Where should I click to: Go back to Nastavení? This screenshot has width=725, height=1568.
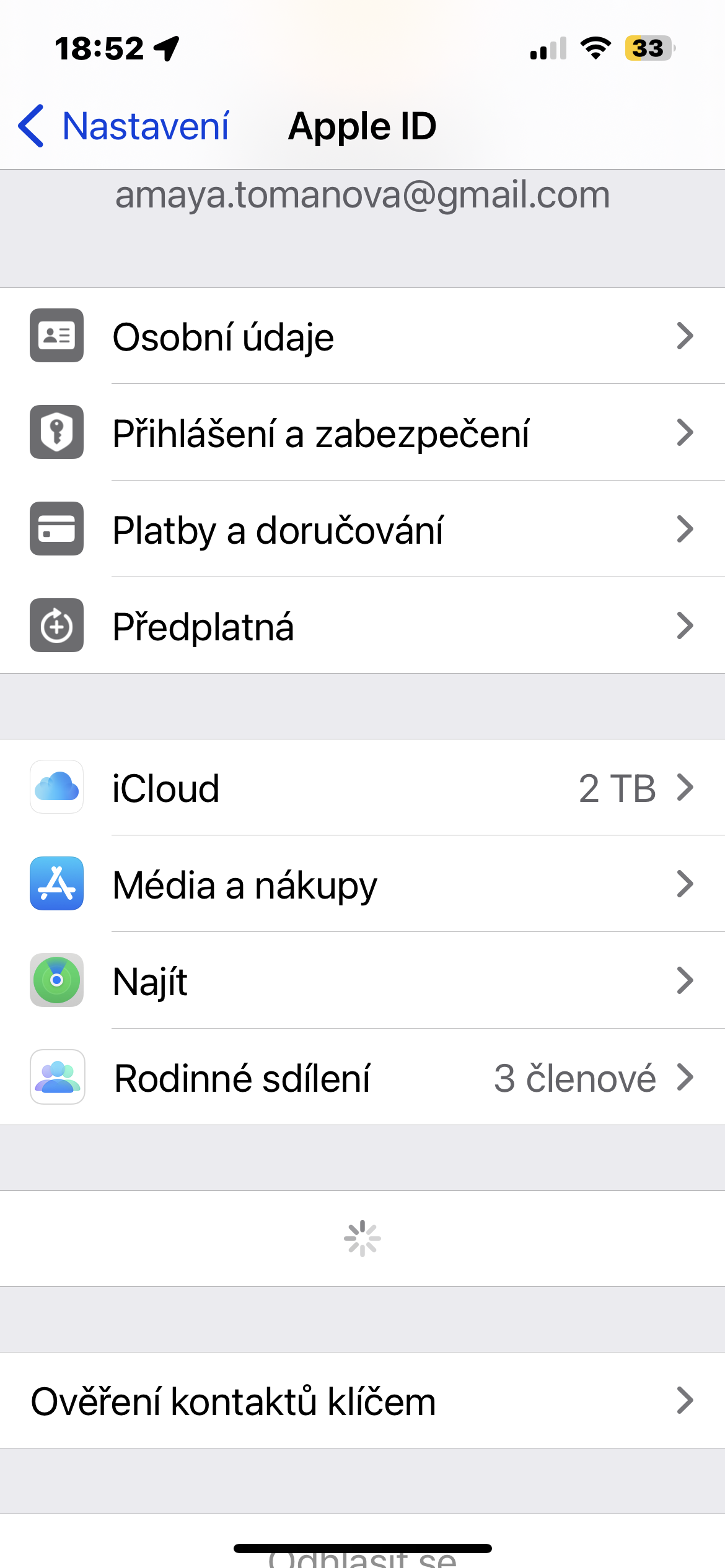[124, 126]
